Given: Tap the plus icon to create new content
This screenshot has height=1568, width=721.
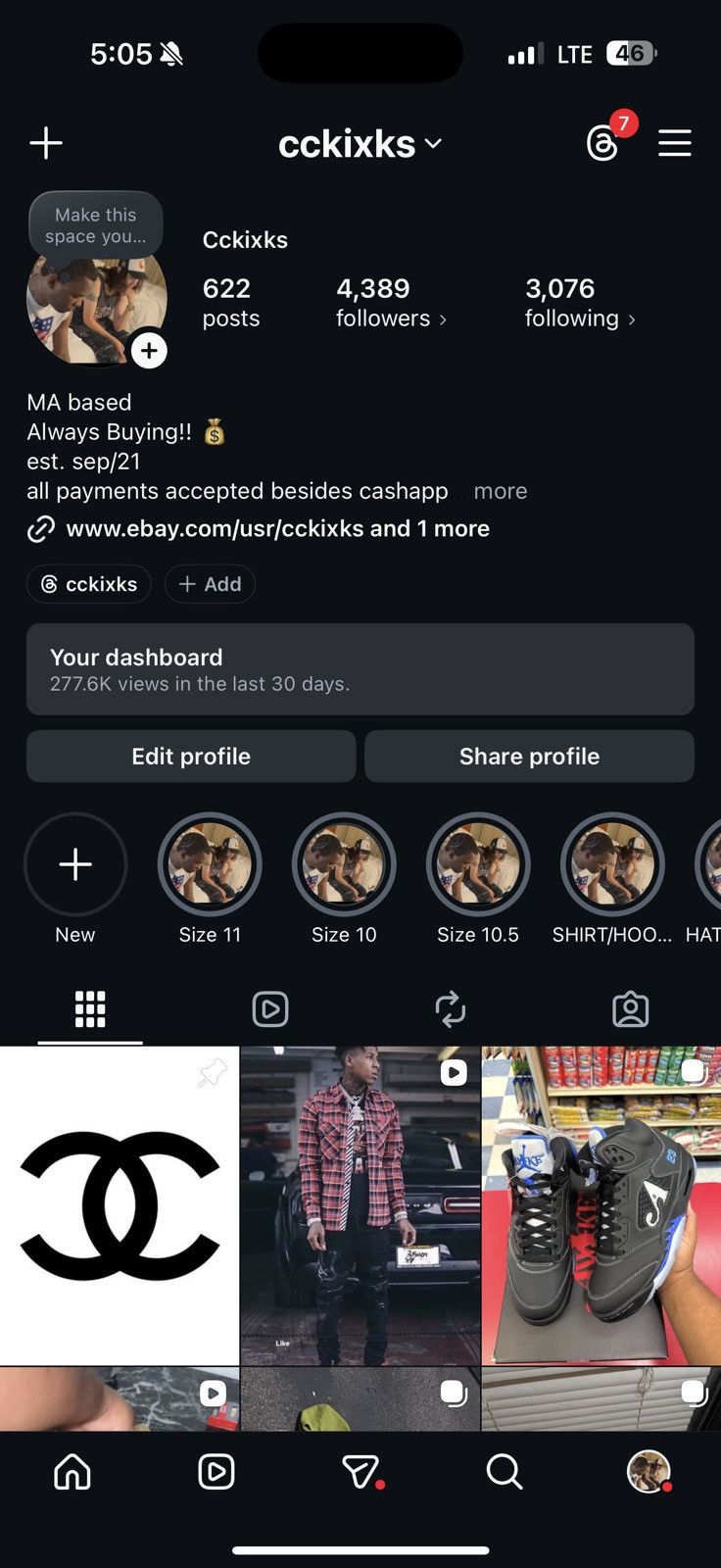Looking at the screenshot, I should (46, 143).
